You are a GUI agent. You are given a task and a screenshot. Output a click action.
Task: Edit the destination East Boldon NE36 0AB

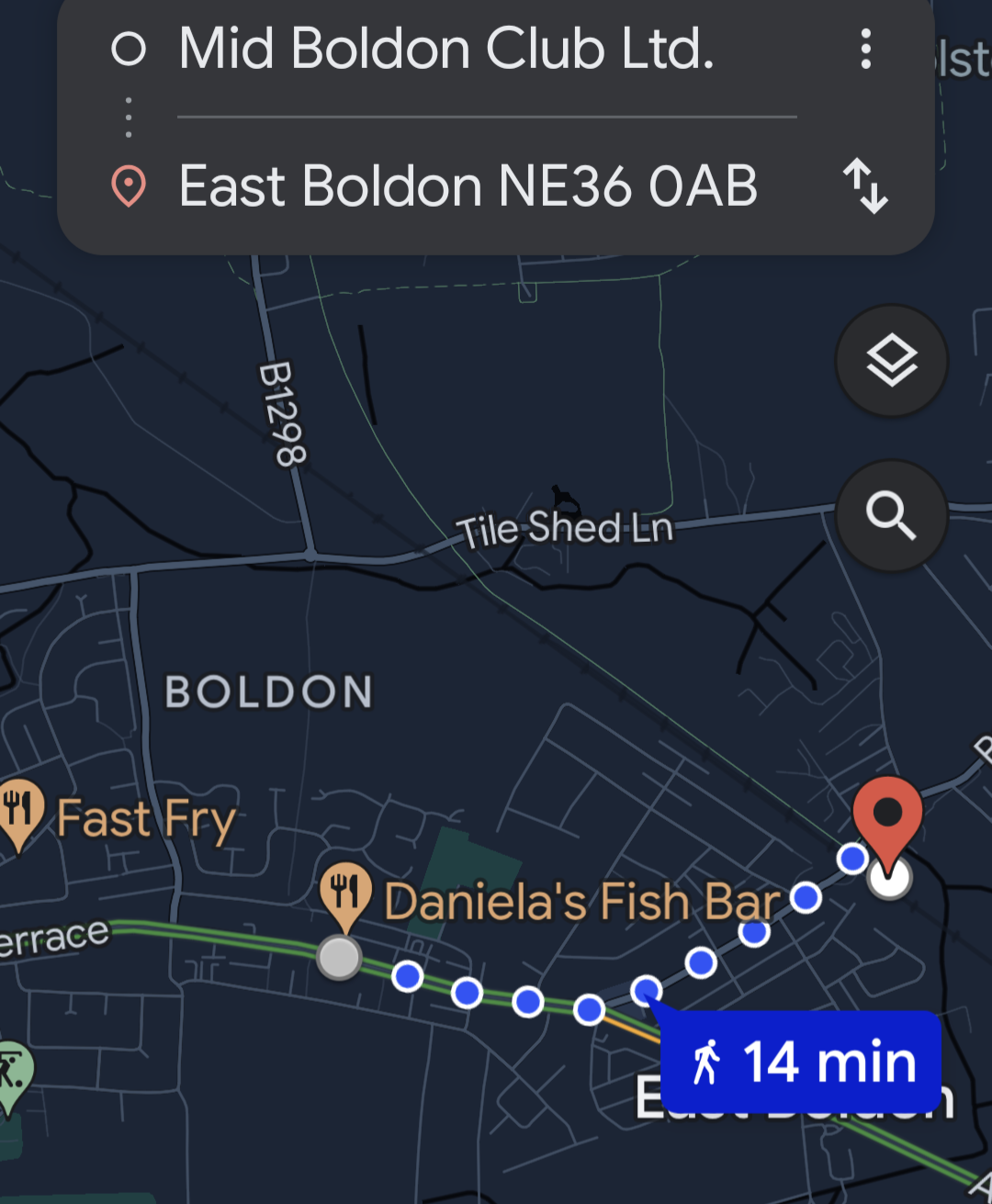[468, 186]
